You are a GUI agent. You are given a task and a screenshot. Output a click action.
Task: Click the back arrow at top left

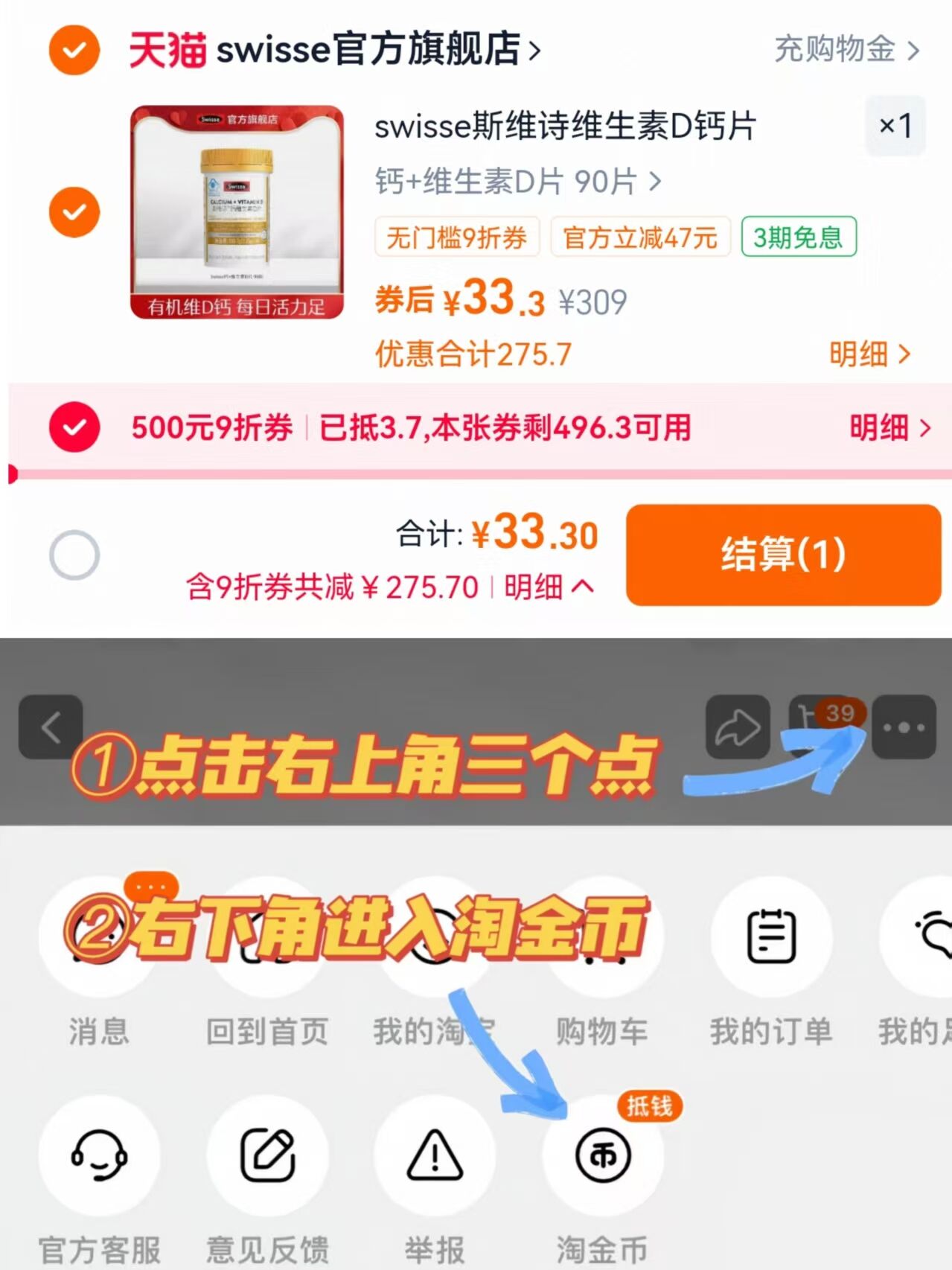pos(50,727)
